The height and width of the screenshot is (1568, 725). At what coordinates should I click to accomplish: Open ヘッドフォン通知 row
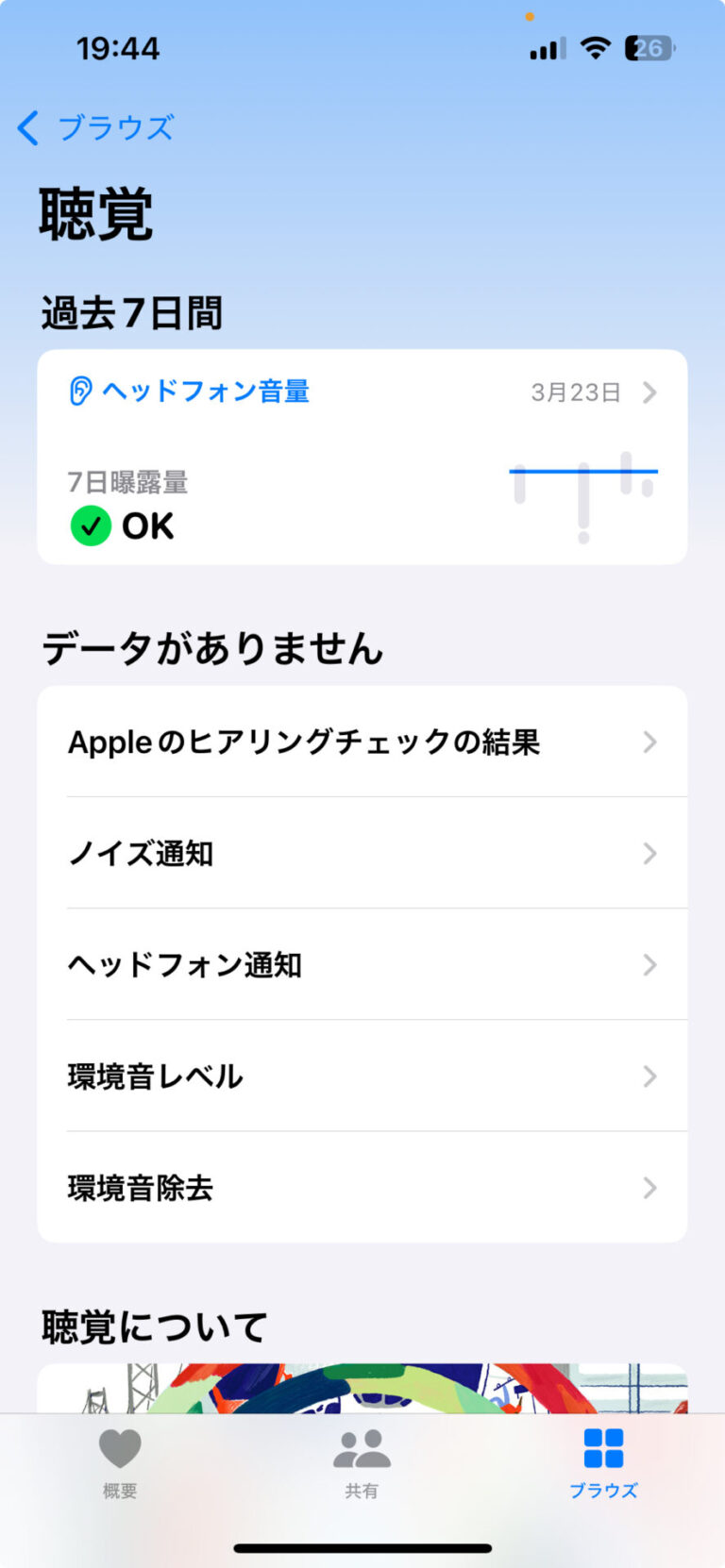click(x=362, y=964)
